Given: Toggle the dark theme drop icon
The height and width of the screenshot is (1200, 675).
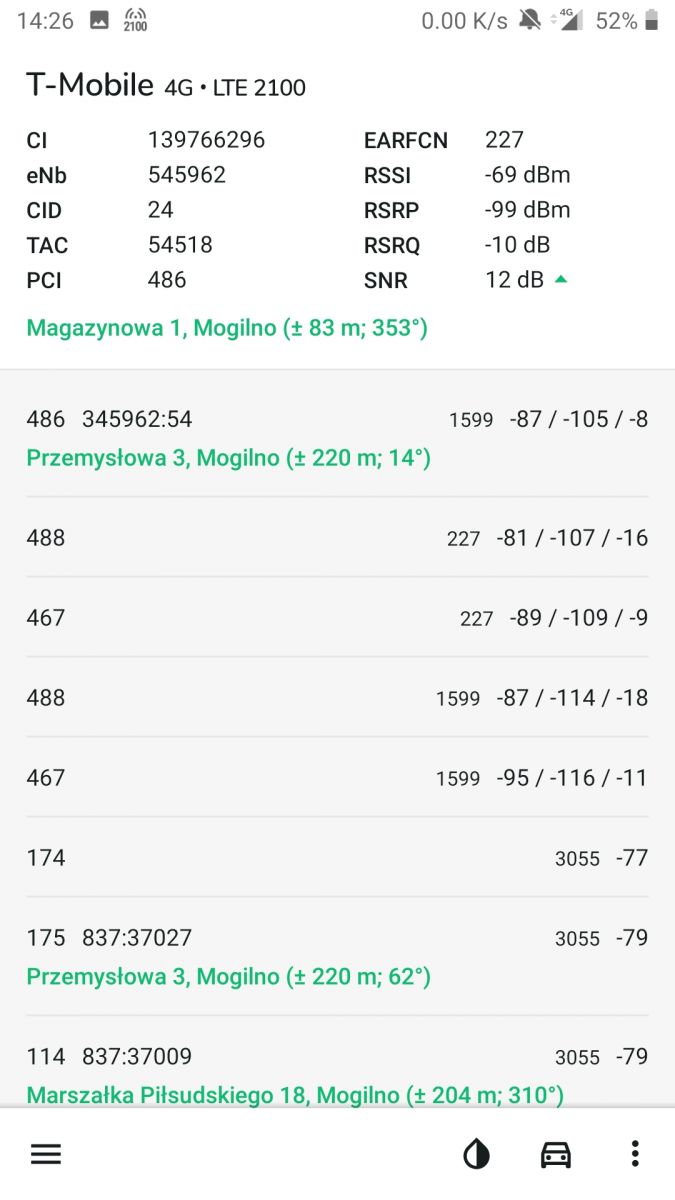Looking at the screenshot, I should coord(477,1155).
